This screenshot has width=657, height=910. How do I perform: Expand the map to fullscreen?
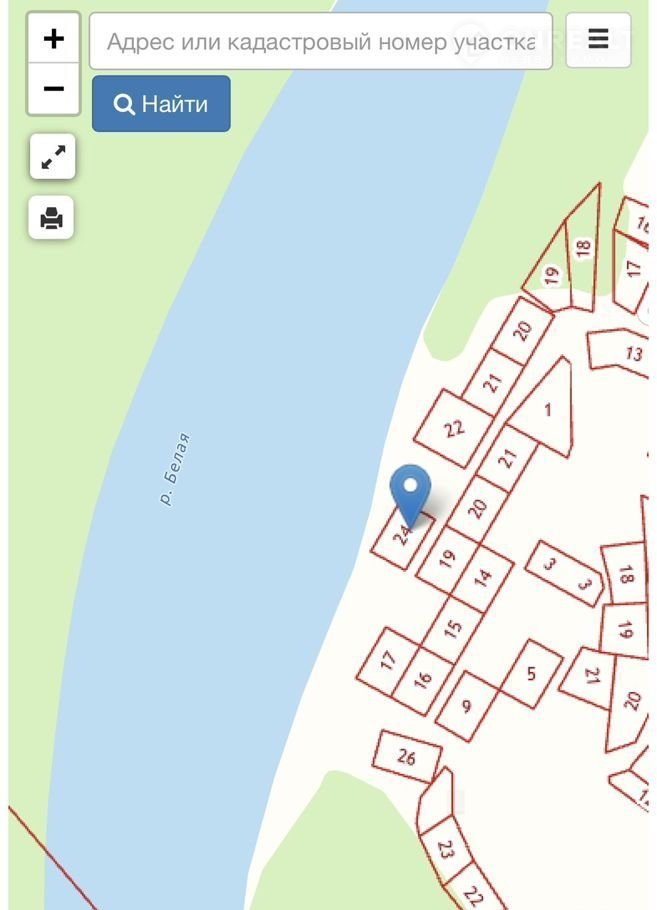click(x=53, y=157)
